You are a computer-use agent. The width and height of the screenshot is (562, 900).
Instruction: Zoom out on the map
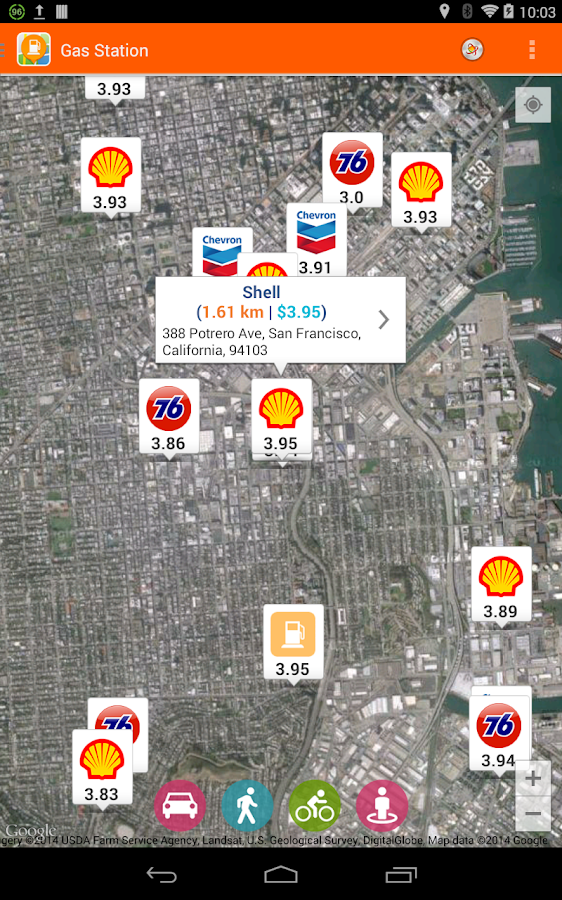click(x=533, y=814)
